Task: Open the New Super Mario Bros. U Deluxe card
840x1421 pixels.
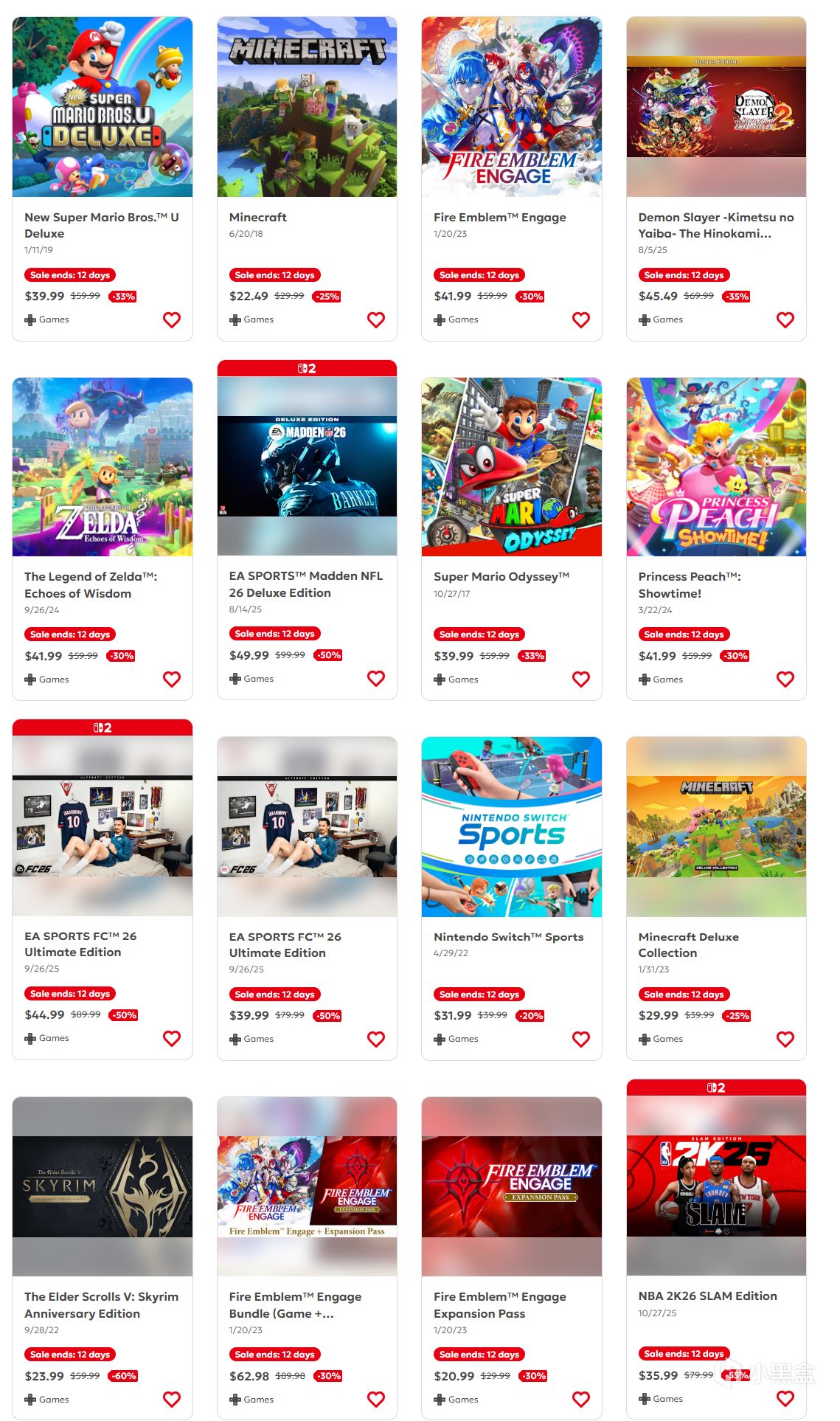Action: coord(102,108)
